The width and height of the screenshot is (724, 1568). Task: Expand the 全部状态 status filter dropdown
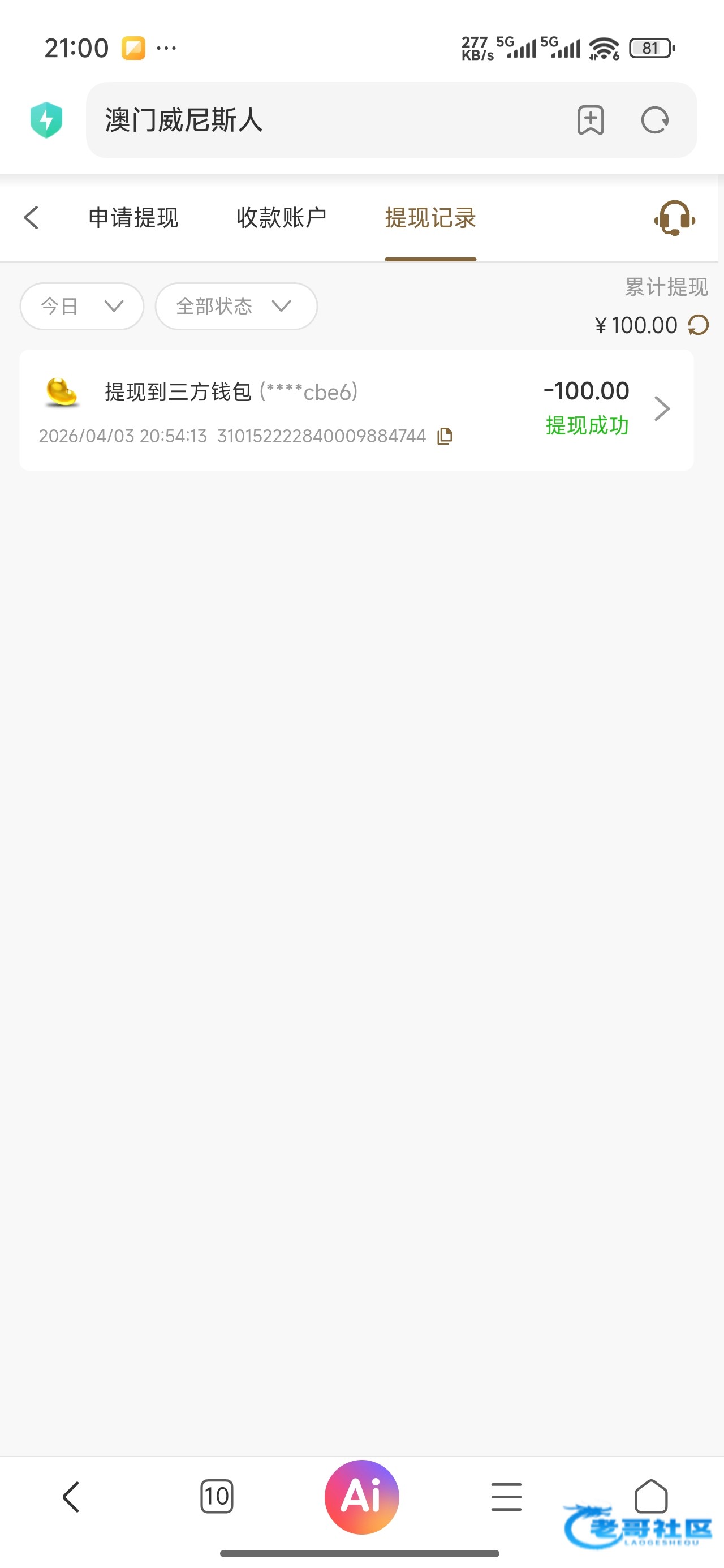(236, 306)
